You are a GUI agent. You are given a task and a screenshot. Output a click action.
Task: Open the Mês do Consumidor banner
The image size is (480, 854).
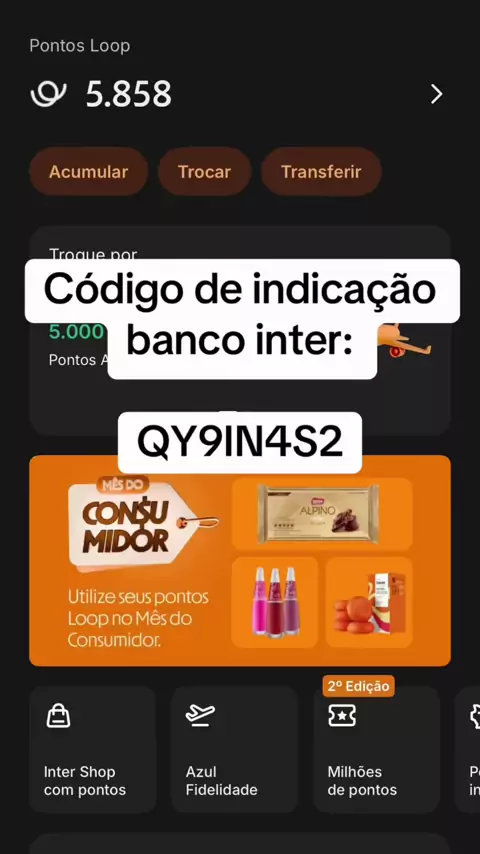[x=240, y=560]
